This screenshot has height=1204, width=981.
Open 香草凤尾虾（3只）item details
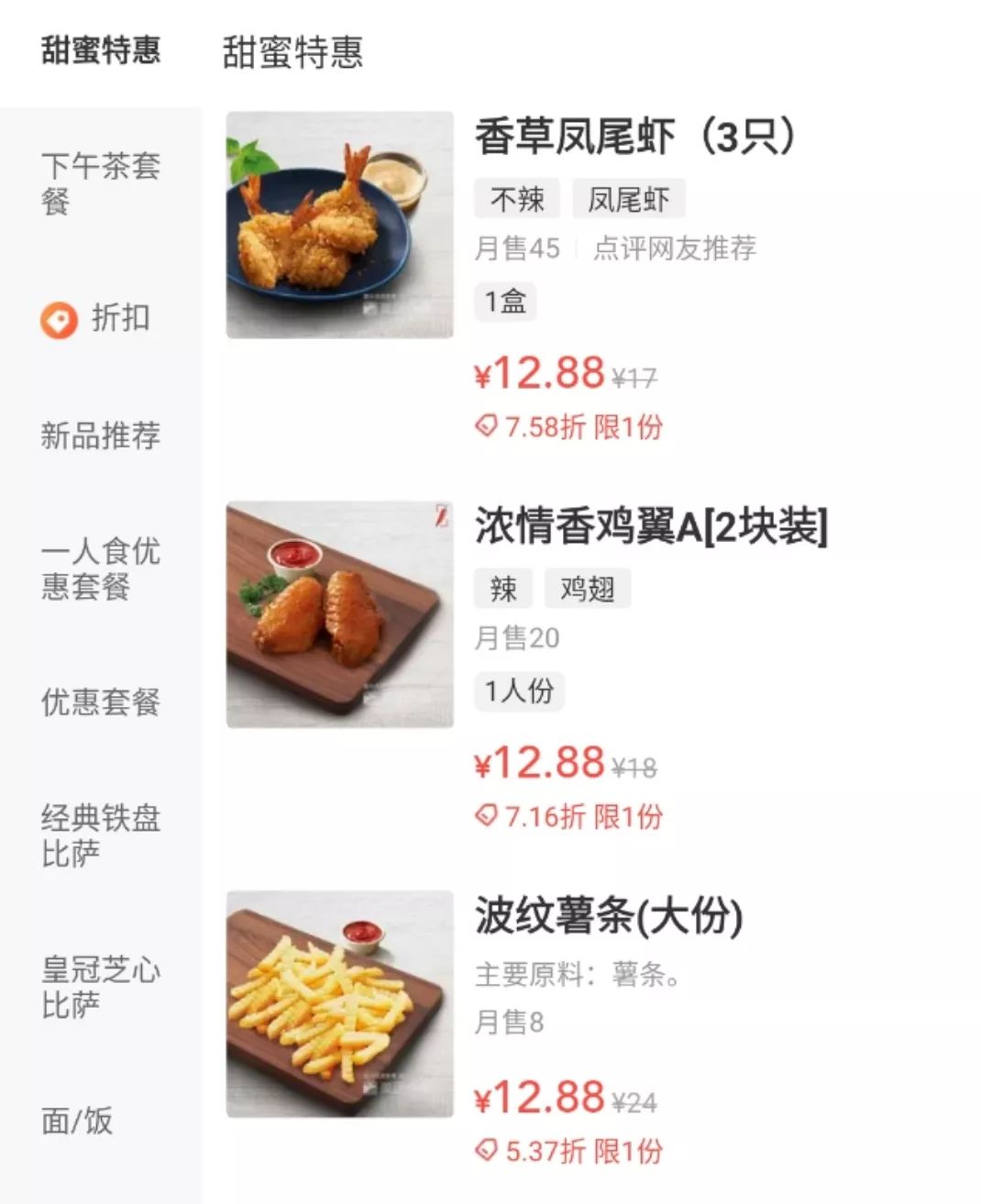(638, 138)
